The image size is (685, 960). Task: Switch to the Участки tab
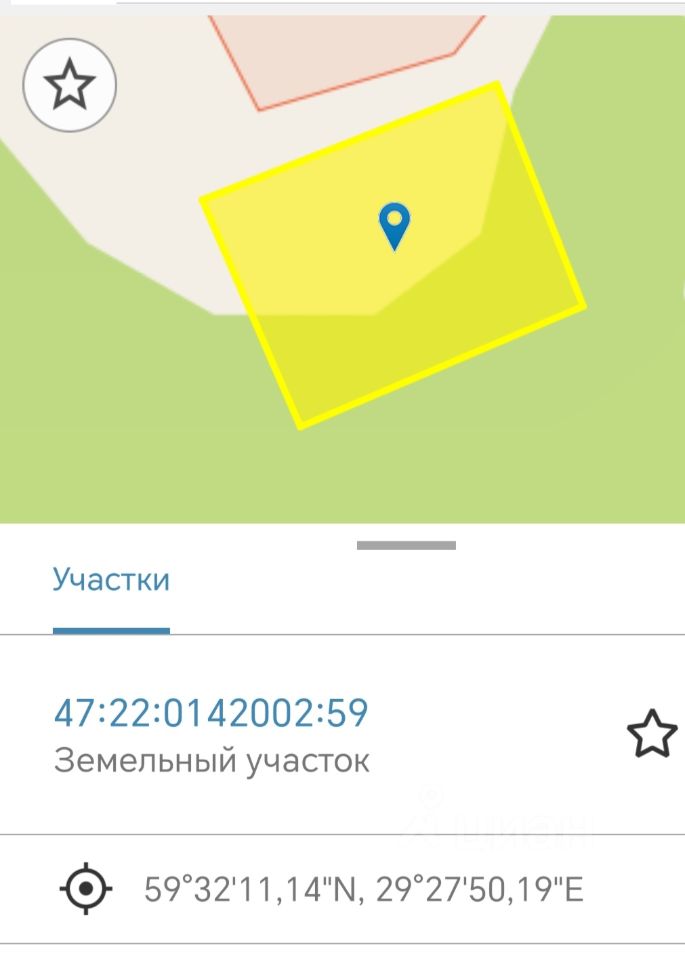pos(111,580)
